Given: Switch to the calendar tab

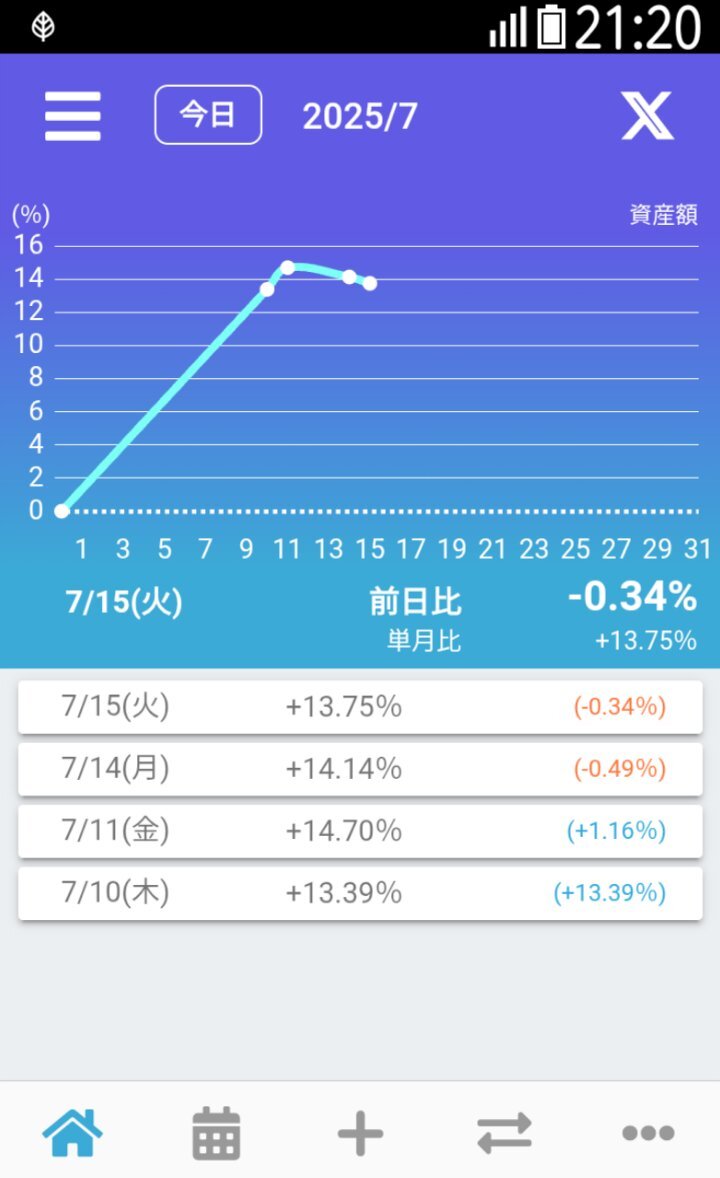Looking at the screenshot, I should tap(216, 1133).
